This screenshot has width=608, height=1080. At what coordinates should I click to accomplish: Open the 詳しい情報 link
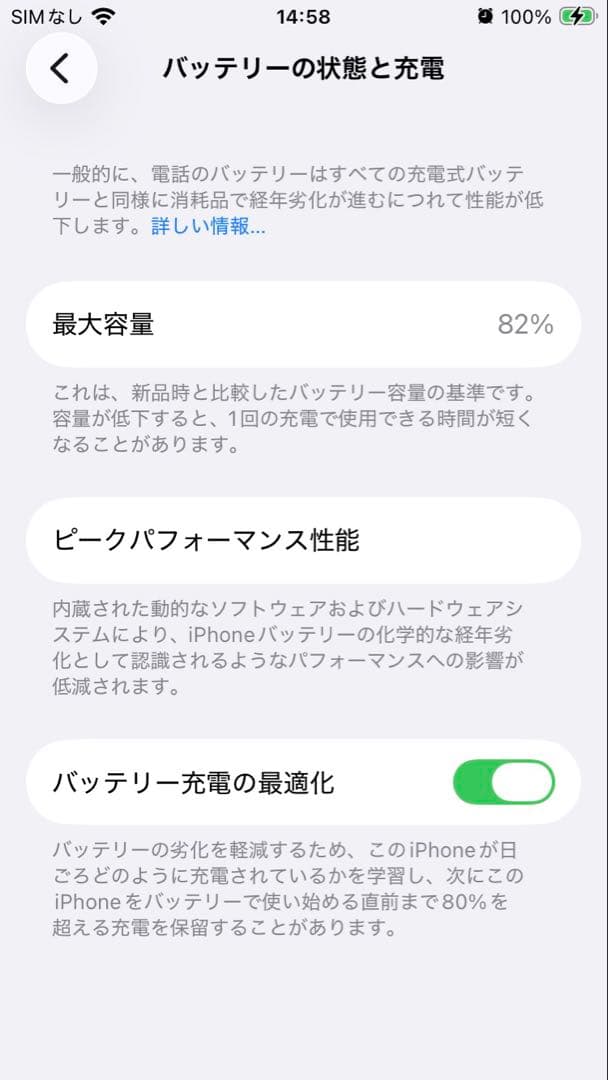pos(208,227)
